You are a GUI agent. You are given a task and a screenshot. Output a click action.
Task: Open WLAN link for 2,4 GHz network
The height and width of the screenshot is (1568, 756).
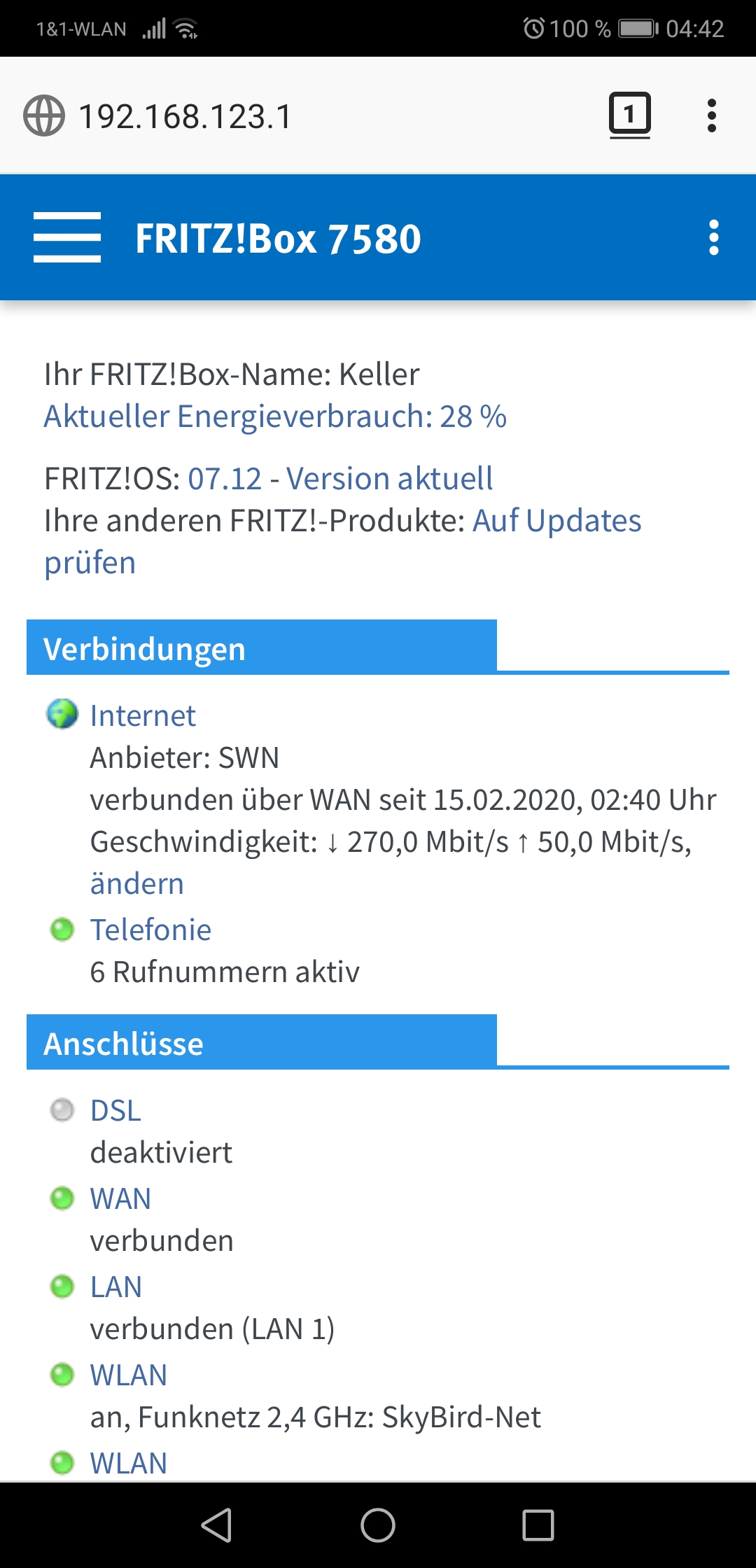(x=129, y=1375)
